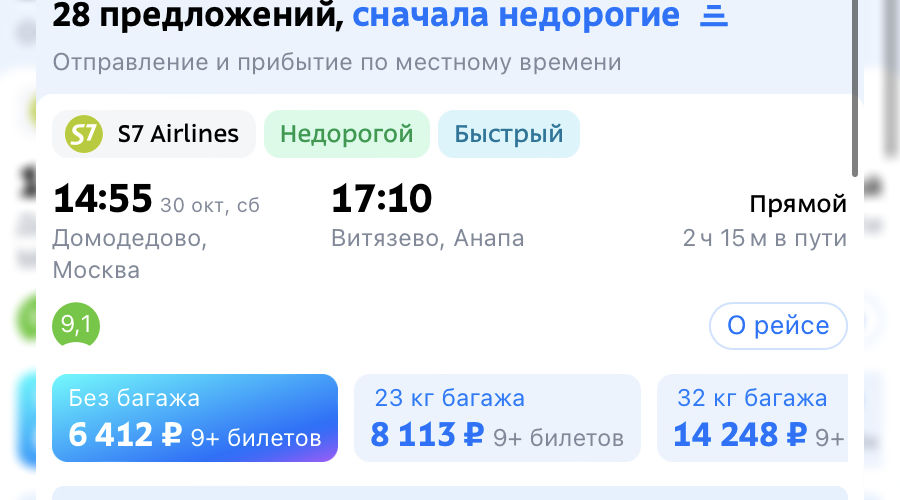Image resolution: width=900 pixels, height=500 pixels.
Task: Tap the 'Быстрый' tag chip
Action: point(508,134)
